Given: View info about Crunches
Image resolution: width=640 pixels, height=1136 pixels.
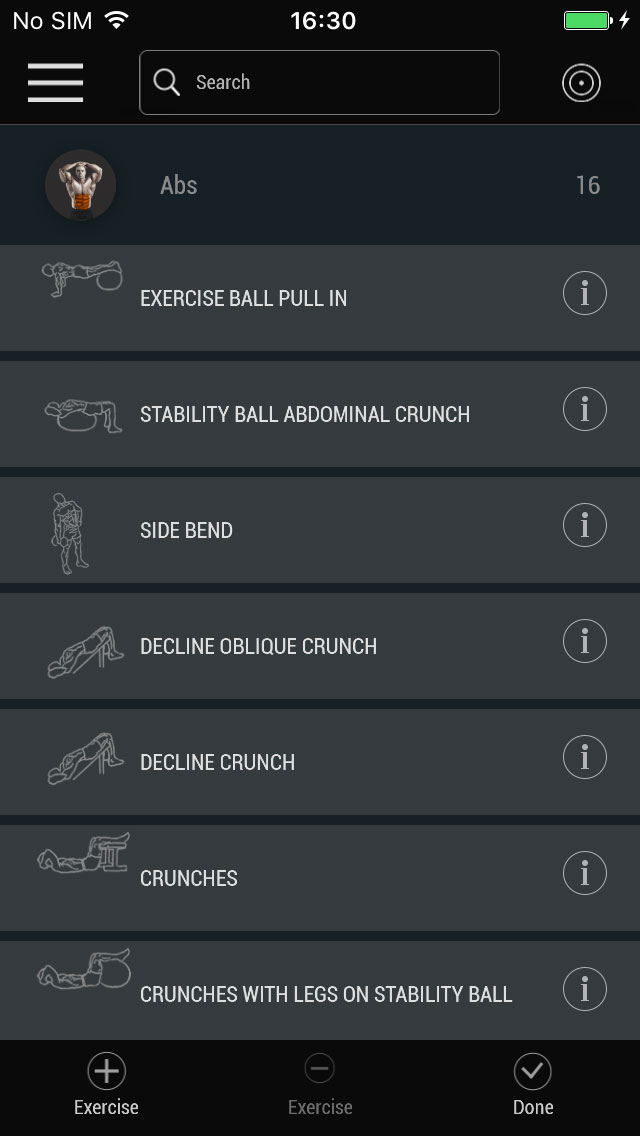Looking at the screenshot, I should click(x=585, y=873).
